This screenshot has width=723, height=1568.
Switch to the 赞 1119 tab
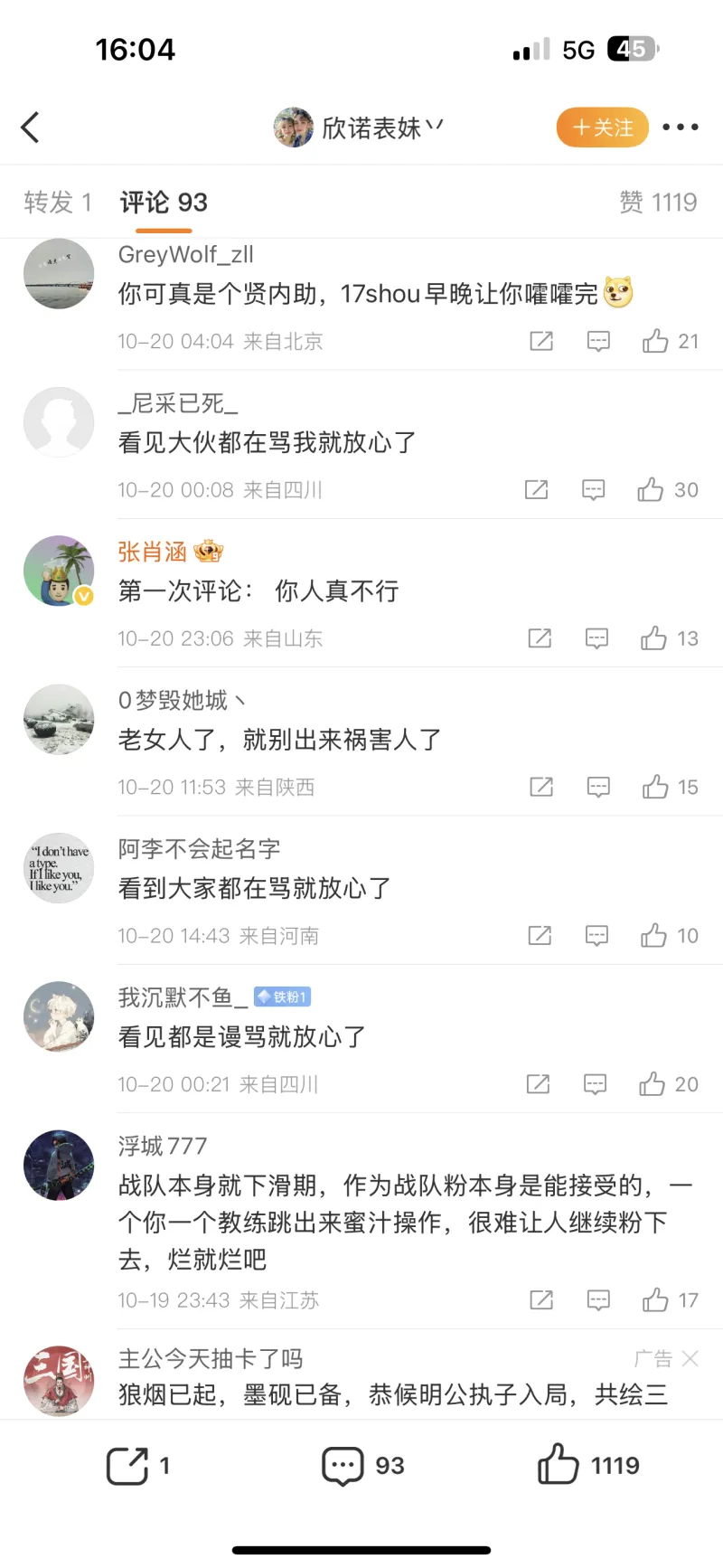tap(658, 202)
